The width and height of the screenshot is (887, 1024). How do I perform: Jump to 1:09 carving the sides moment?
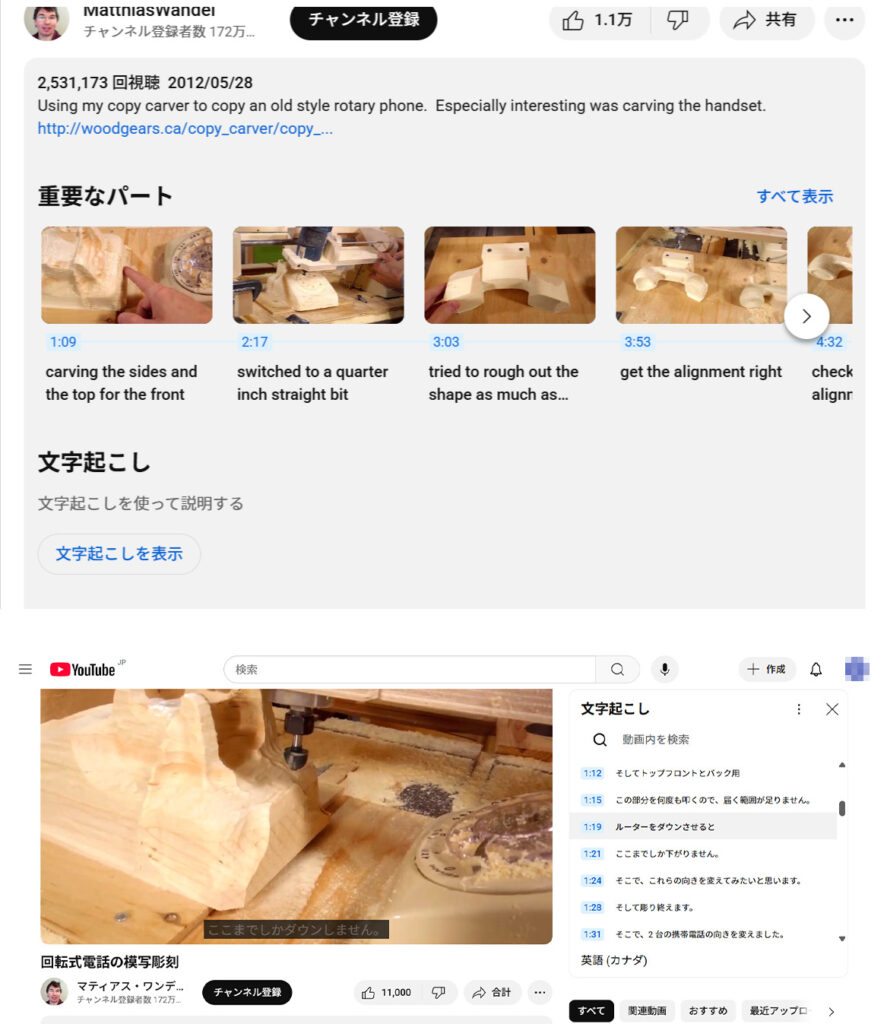pyautogui.click(x=126, y=275)
